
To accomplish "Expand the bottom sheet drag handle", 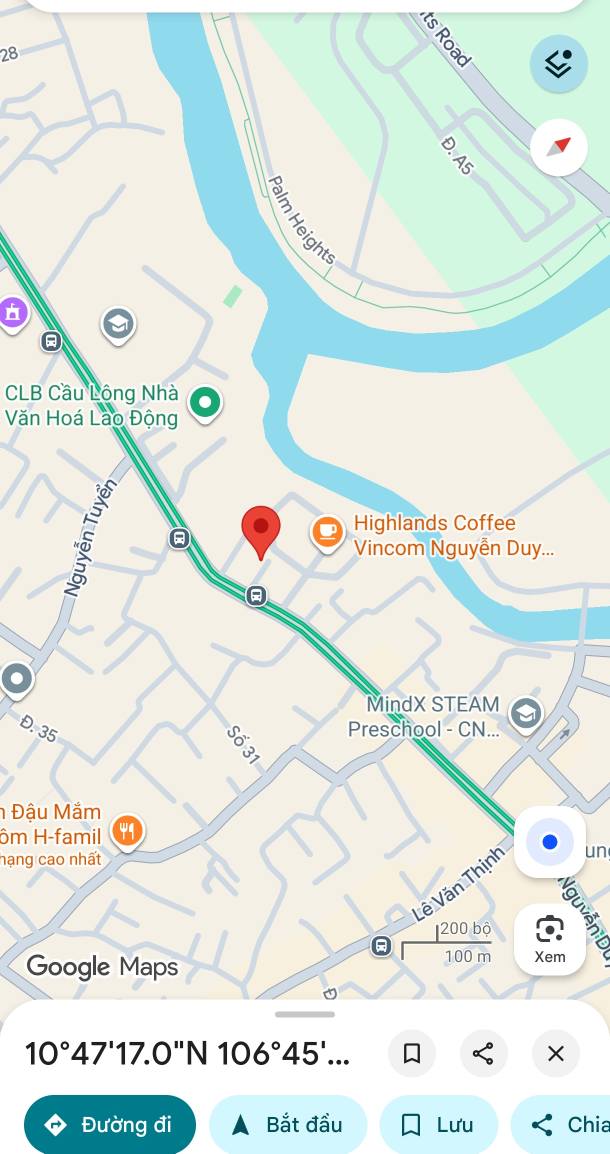I will coord(305,1014).
